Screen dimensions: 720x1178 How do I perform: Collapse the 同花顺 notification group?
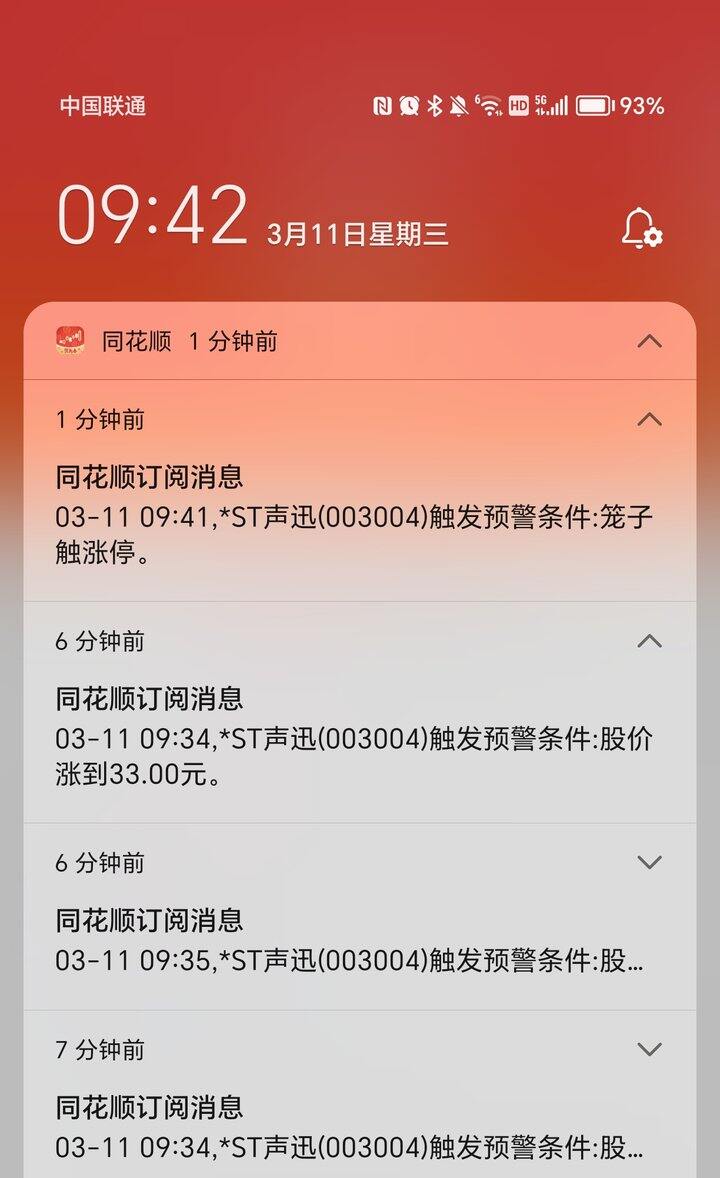point(649,342)
